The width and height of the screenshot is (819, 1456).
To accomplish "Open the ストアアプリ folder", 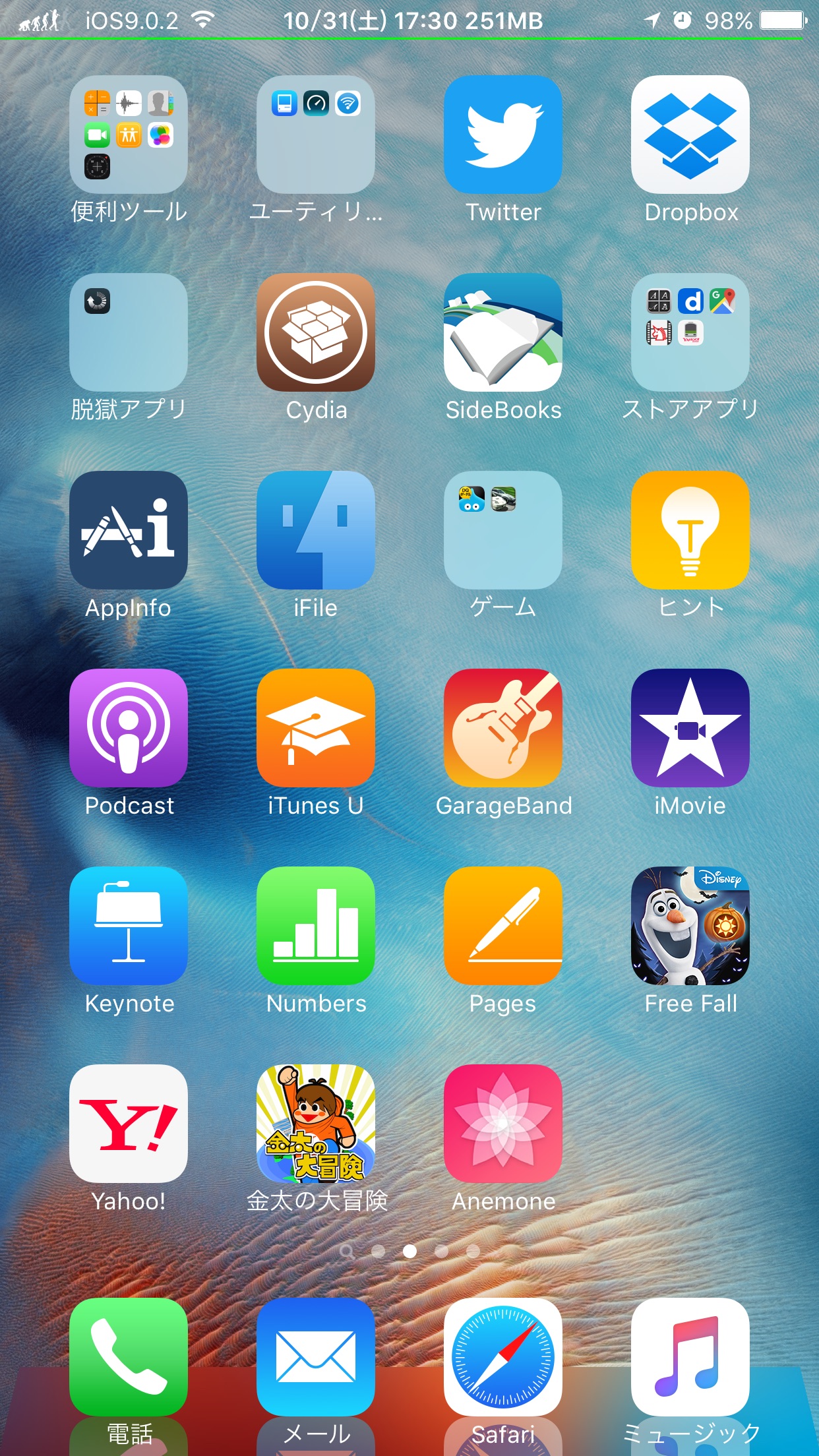I will [690, 332].
